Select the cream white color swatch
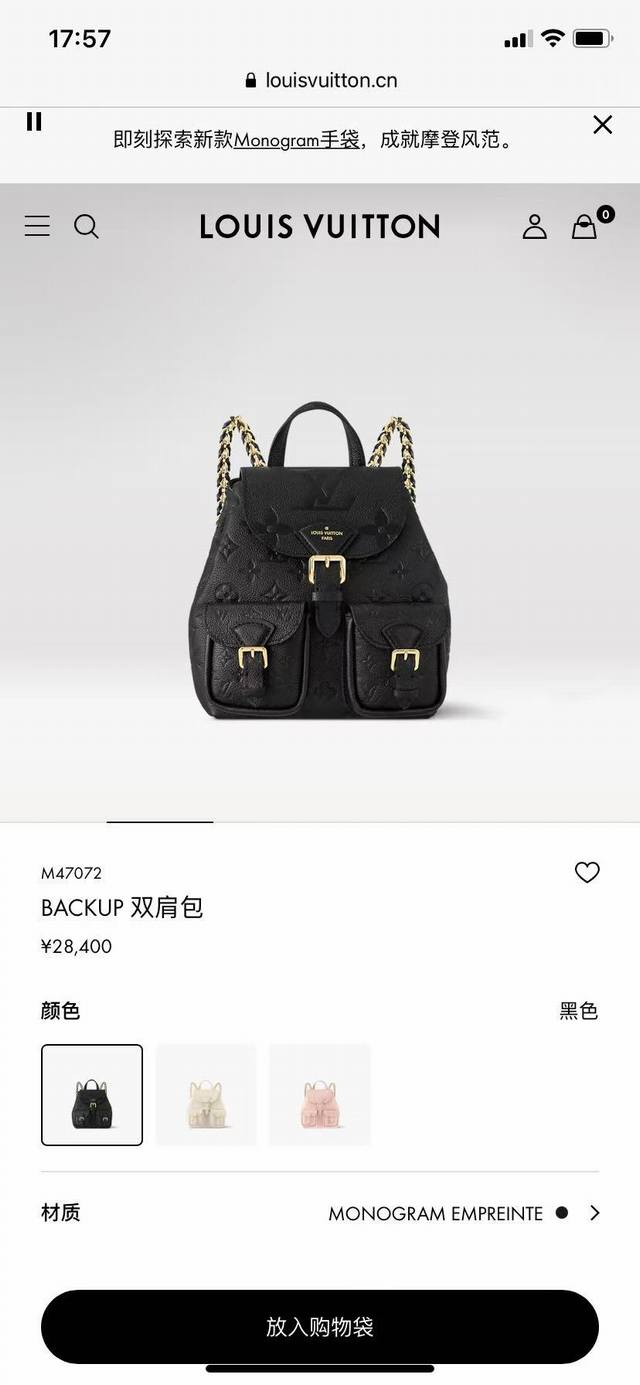 206,1095
